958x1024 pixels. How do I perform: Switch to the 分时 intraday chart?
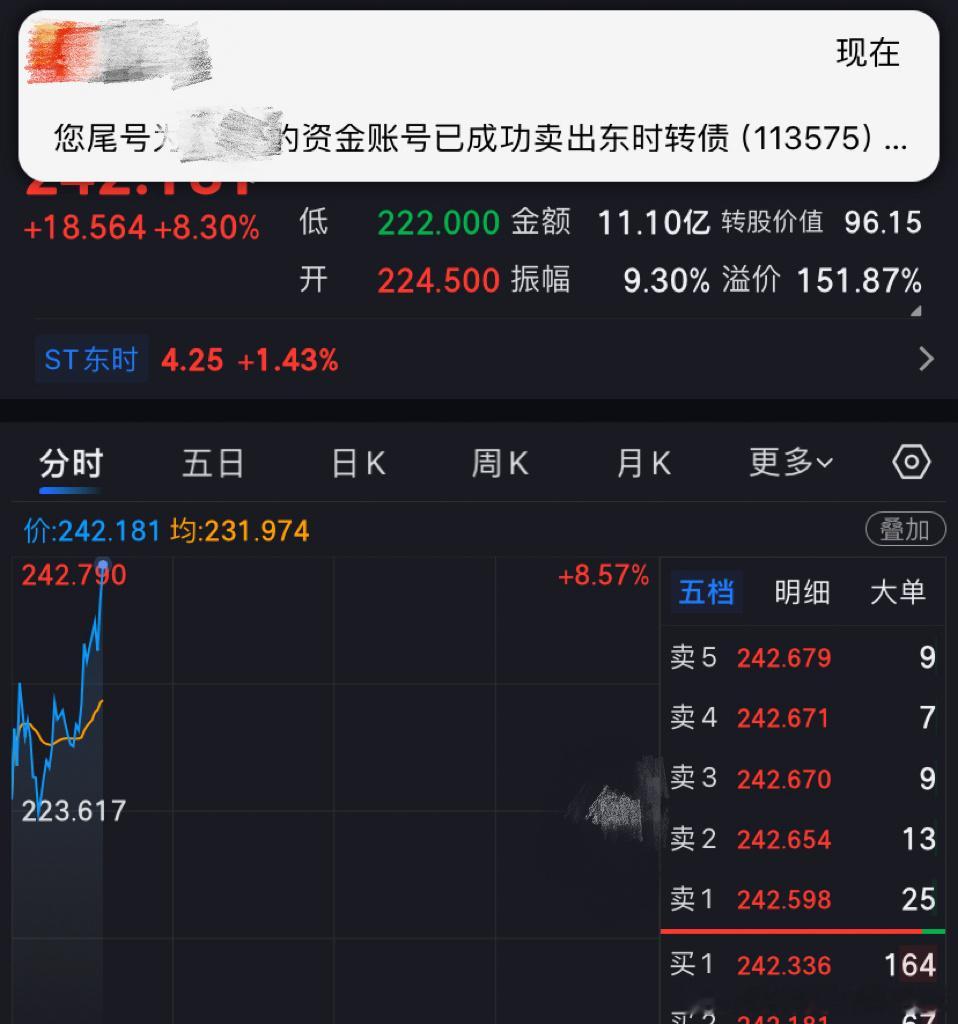[x=70, y=462]
